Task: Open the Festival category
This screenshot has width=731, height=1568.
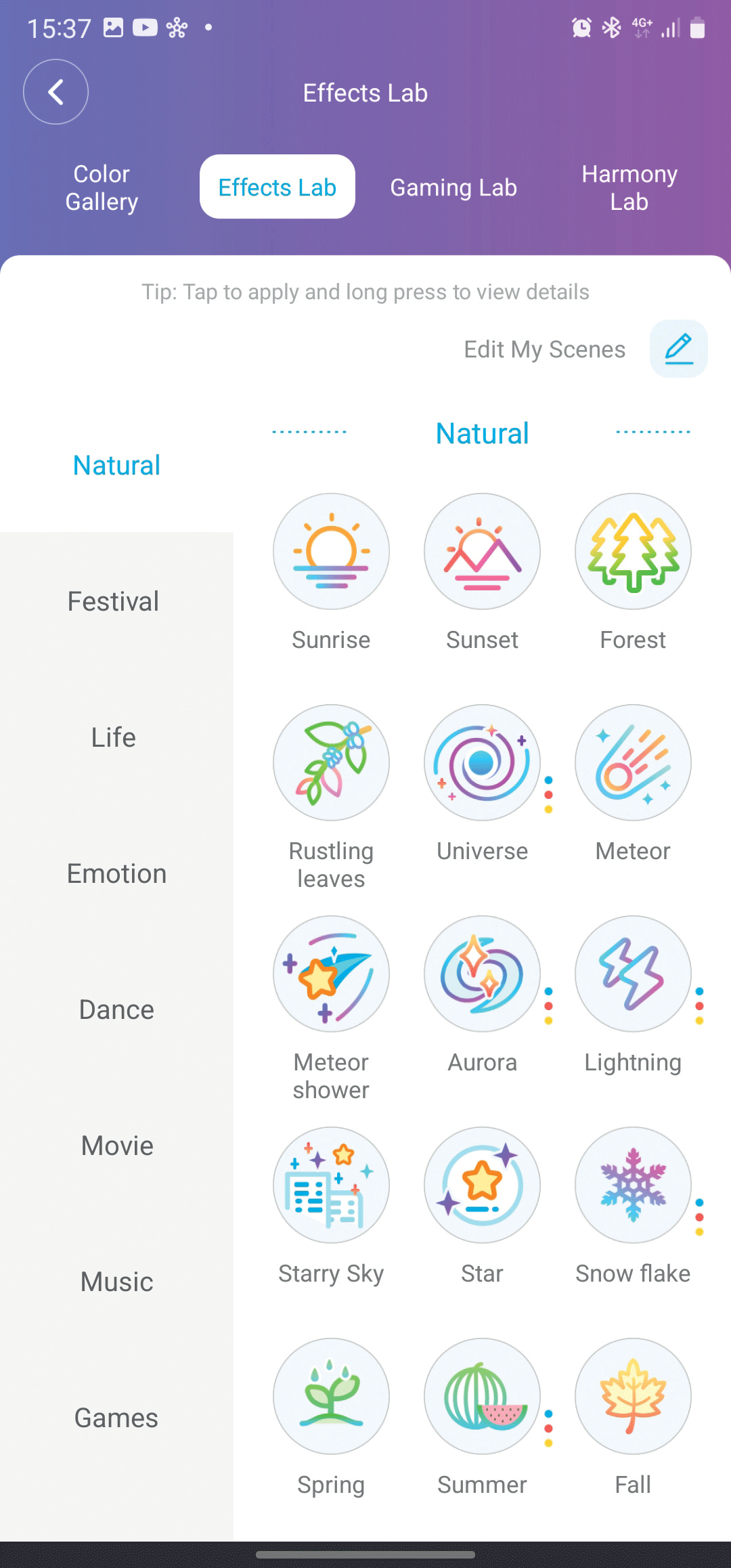Action: tap(114, 601)
